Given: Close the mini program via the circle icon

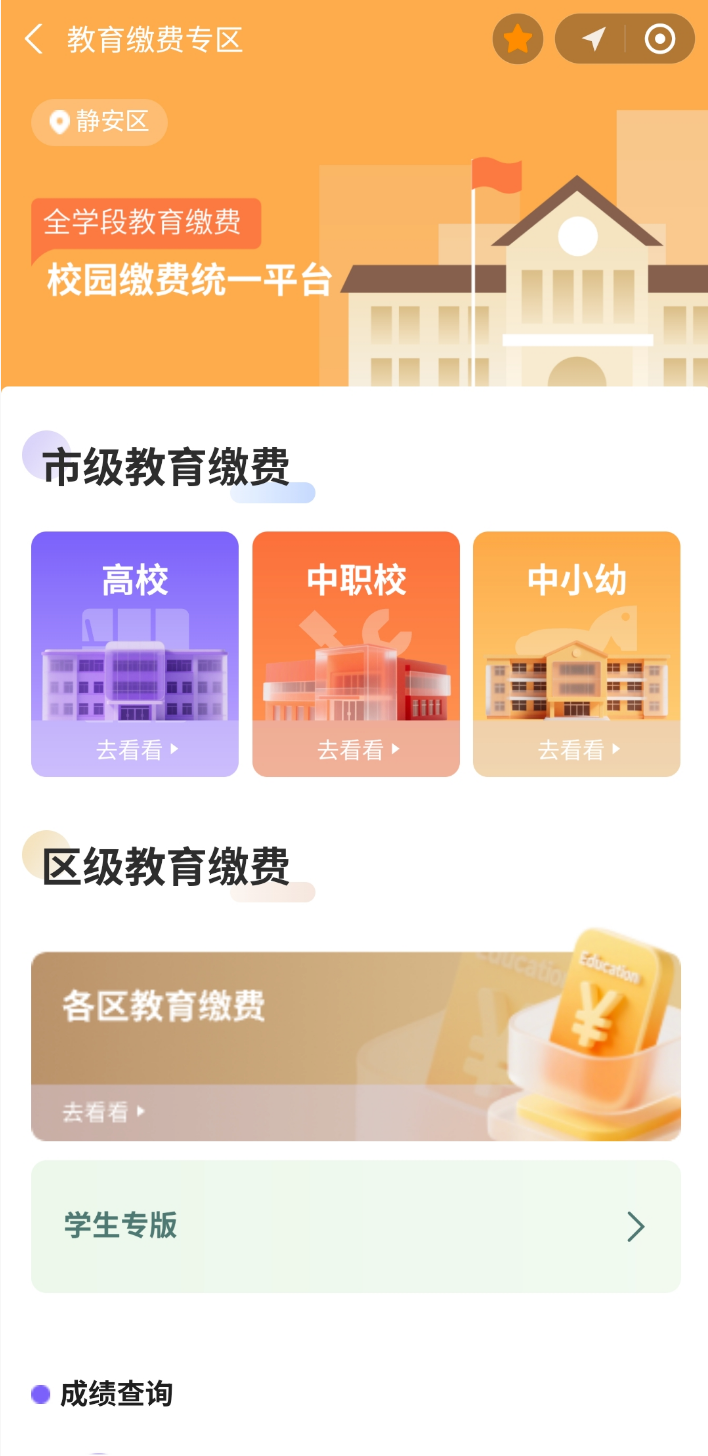Looking at the screenshot, I should coord(660,40).
